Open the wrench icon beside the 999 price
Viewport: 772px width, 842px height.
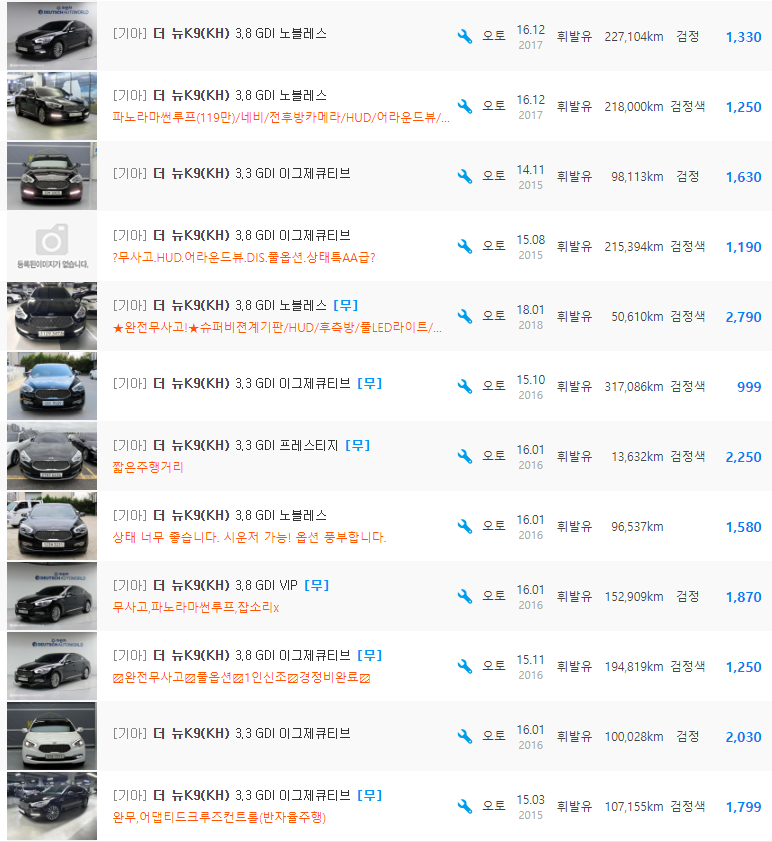coord(463,386)
